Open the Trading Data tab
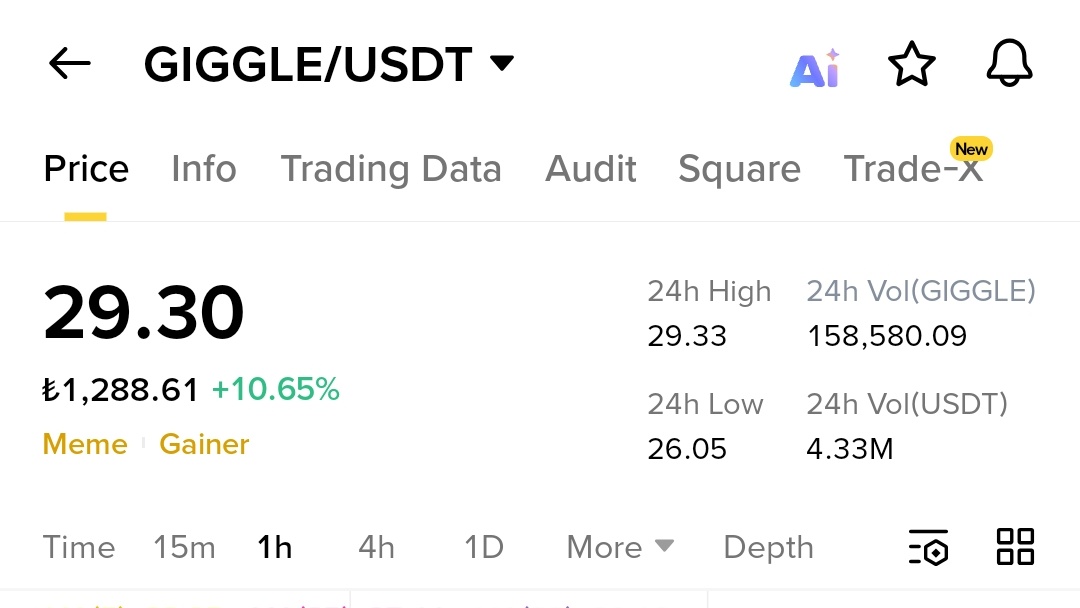This screenshot has height=608, width=1080. tap(391, 169)
